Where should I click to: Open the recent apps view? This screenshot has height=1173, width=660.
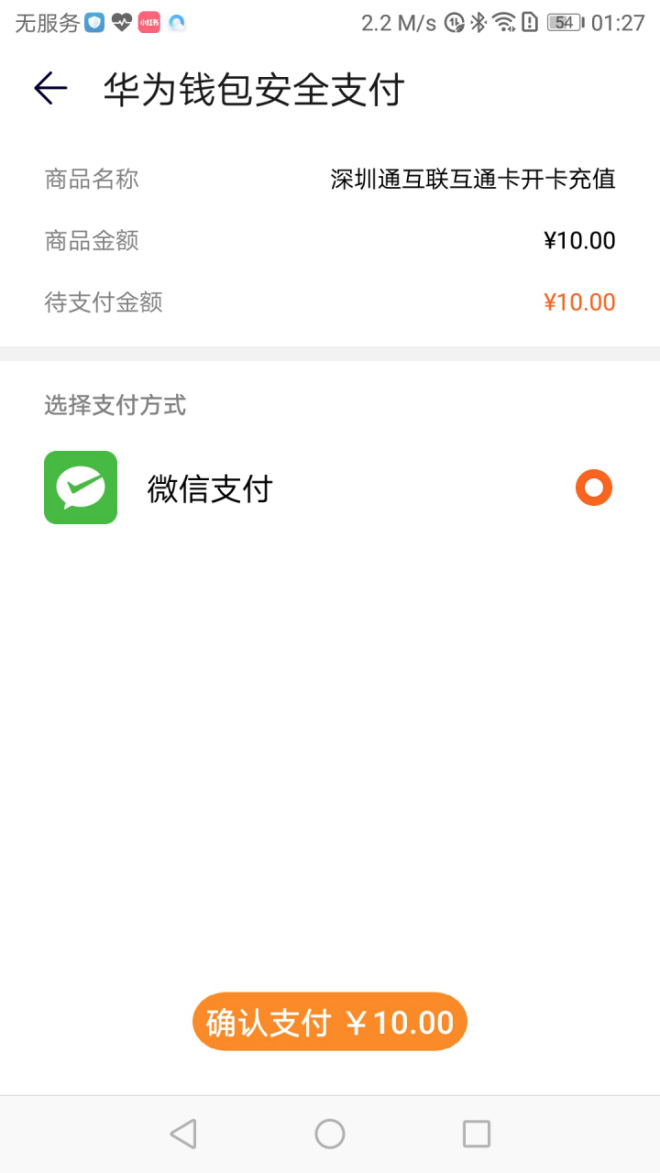pos(476,1133)
